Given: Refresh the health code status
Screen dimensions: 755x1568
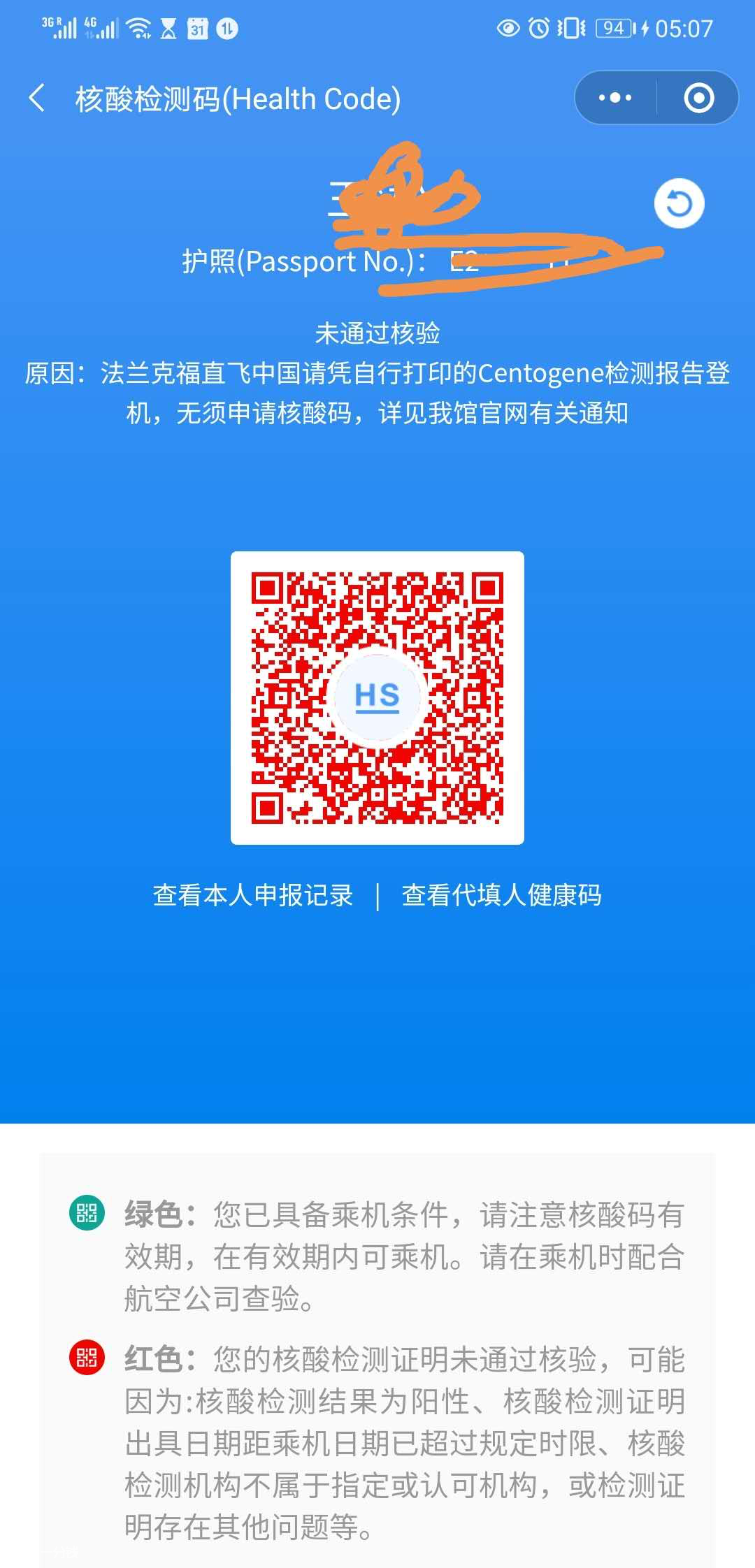Looking at the screenshot, I should (x=679, y=204).
